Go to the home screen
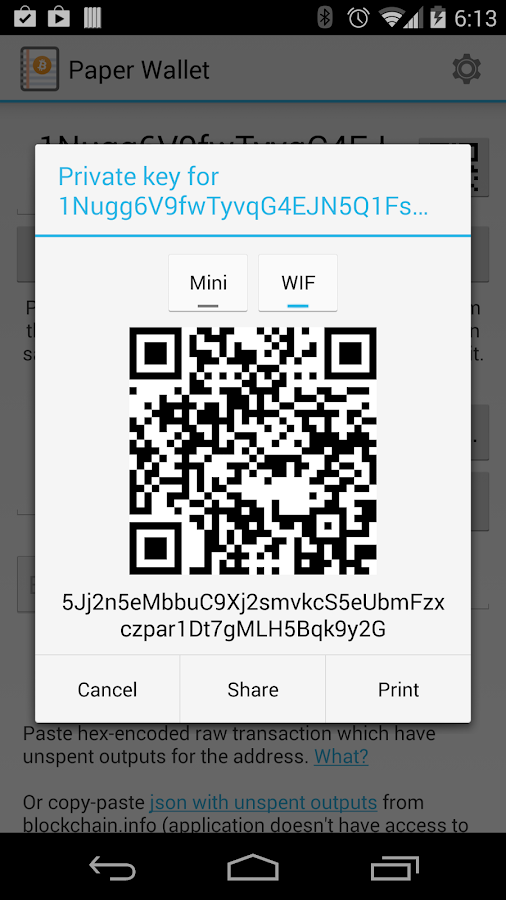 pos(253,867)
